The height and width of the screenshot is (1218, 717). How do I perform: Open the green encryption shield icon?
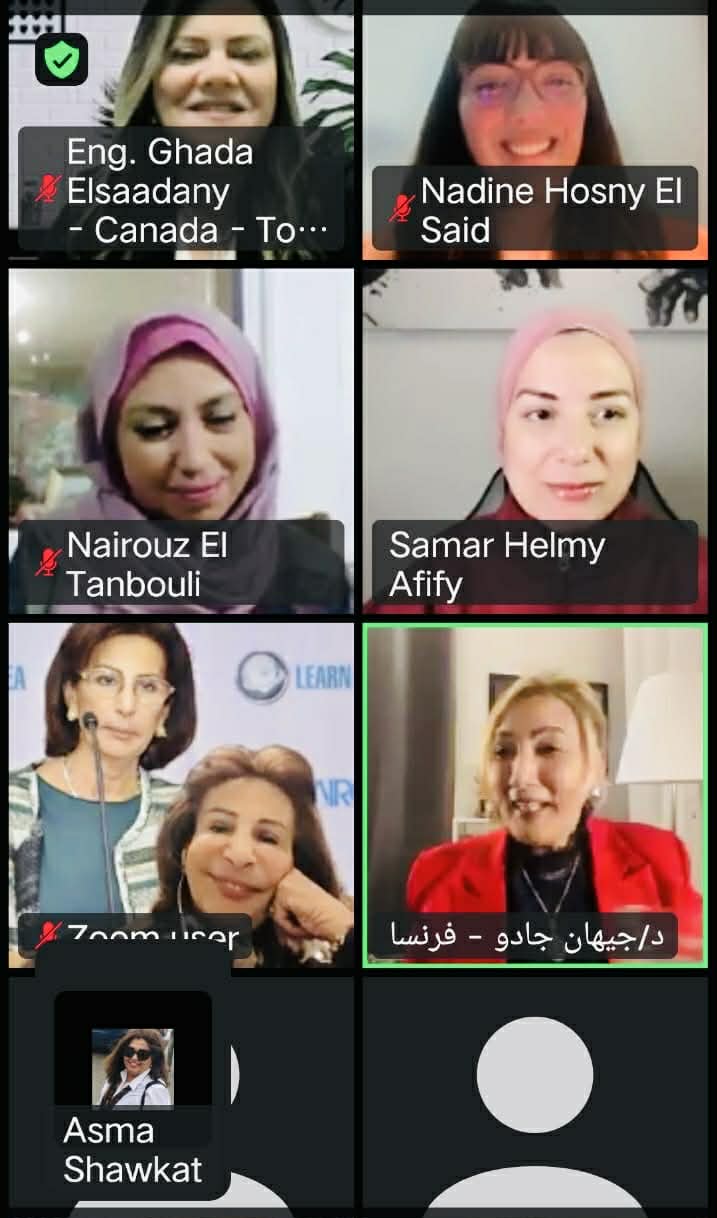click(x=62, y=59)
